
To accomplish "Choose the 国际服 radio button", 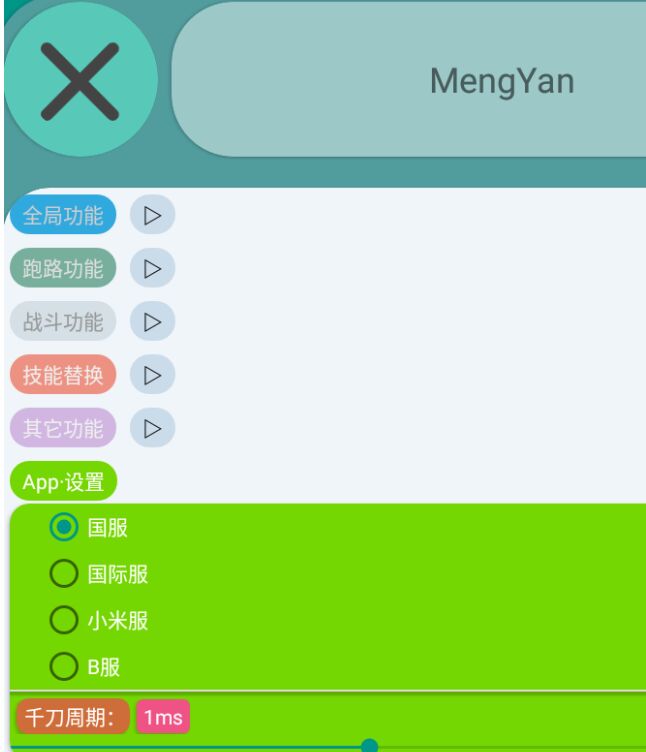I will [x=64, y=574].
